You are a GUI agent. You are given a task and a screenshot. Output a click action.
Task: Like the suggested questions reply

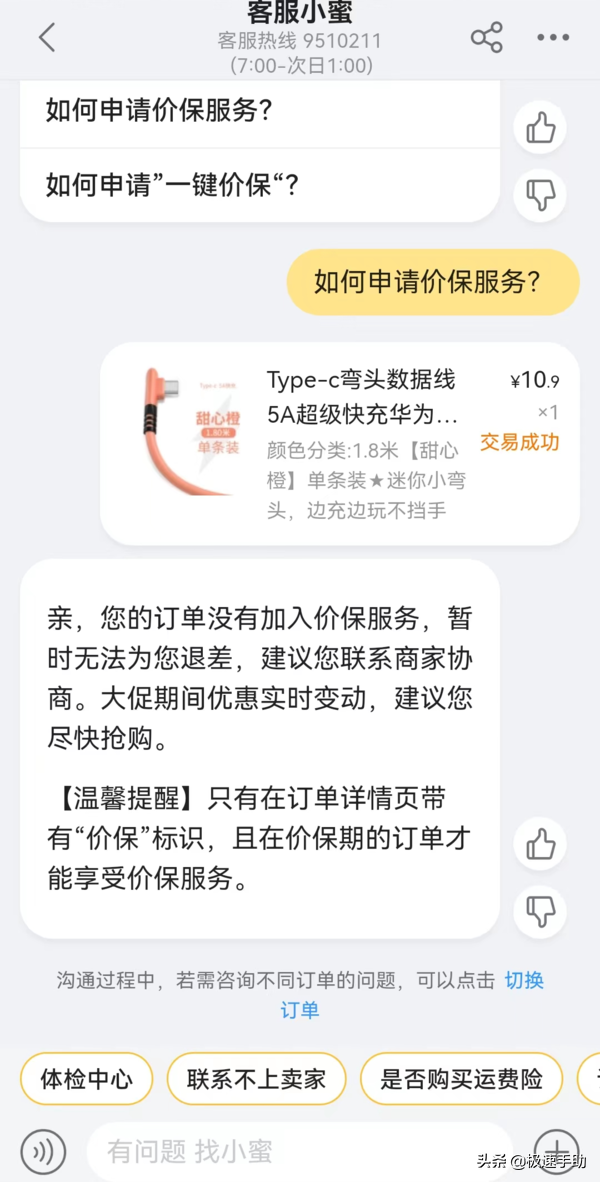pyautogui.click(x=540, y=128)
